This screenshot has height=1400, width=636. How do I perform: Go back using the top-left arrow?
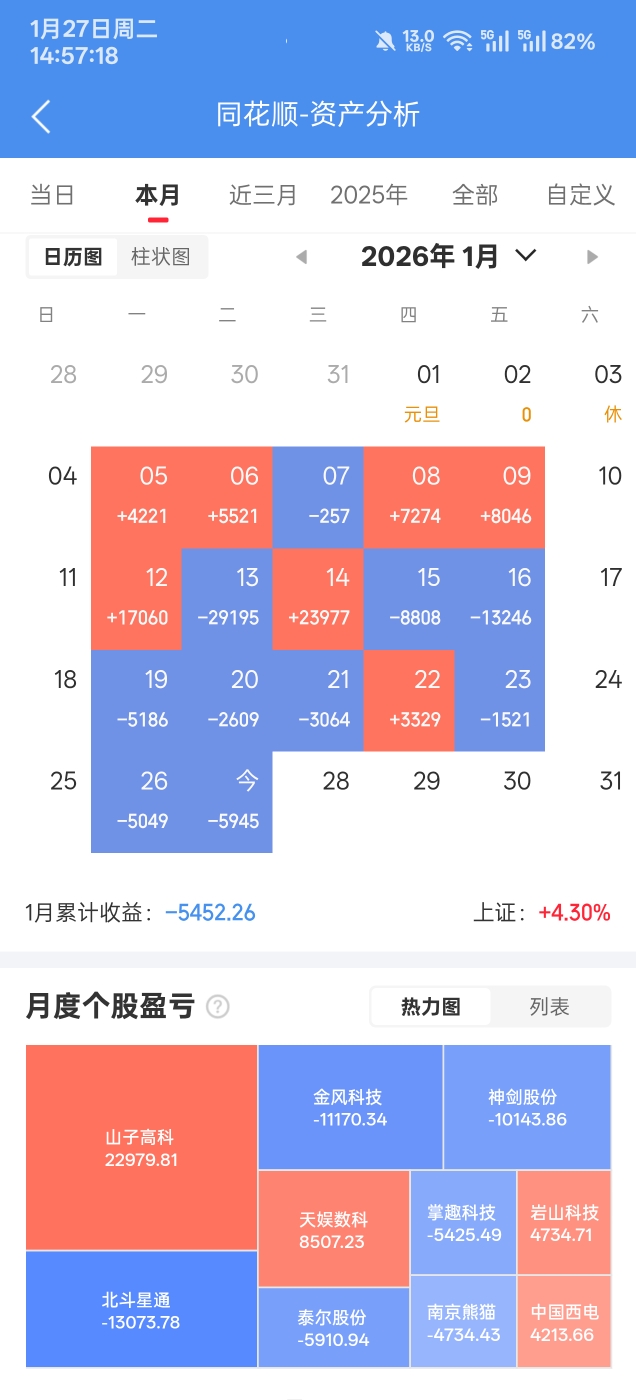[x=41, y=116]
